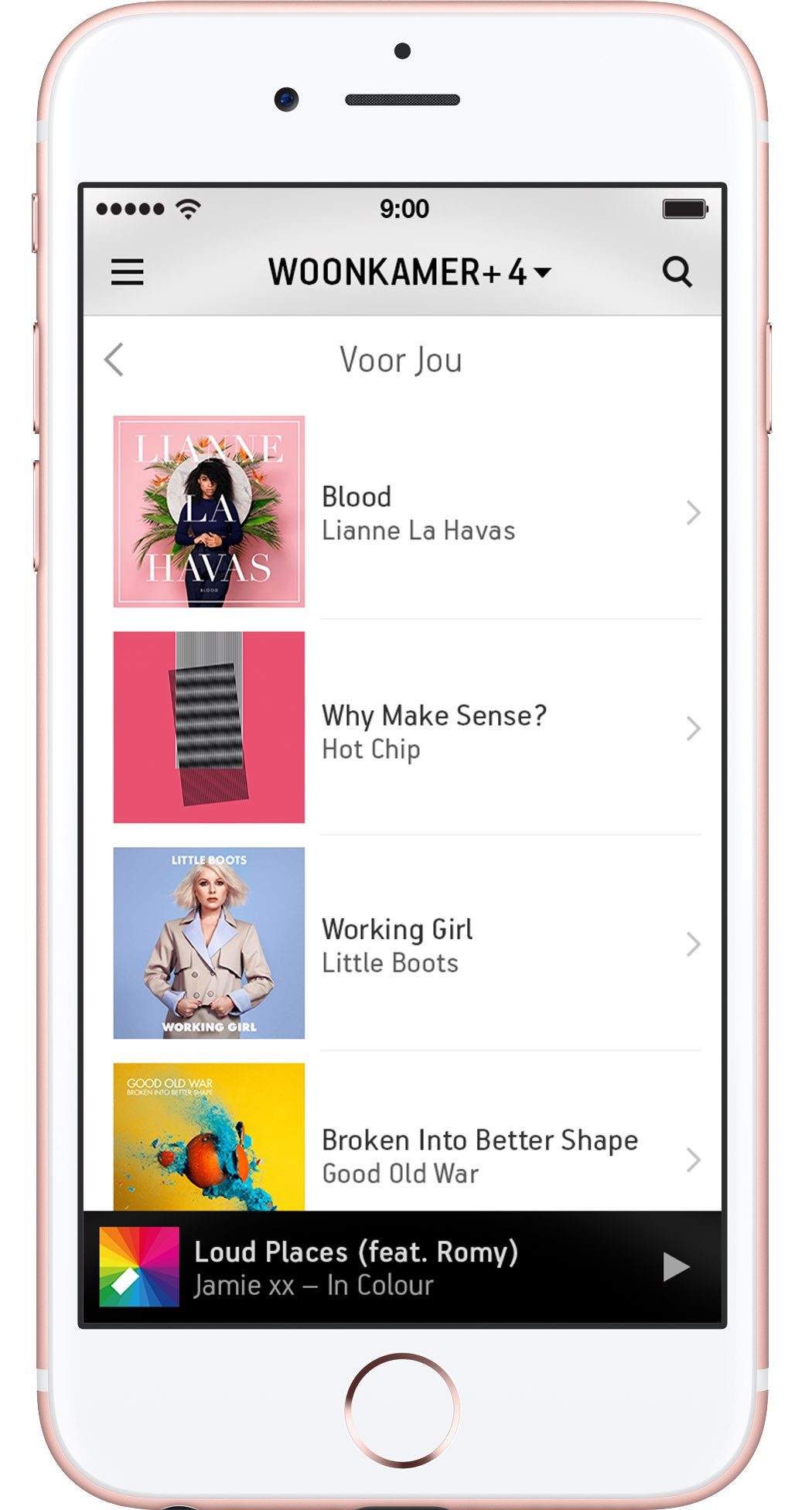Open the hamburger drawer menu

click(127, 272)
